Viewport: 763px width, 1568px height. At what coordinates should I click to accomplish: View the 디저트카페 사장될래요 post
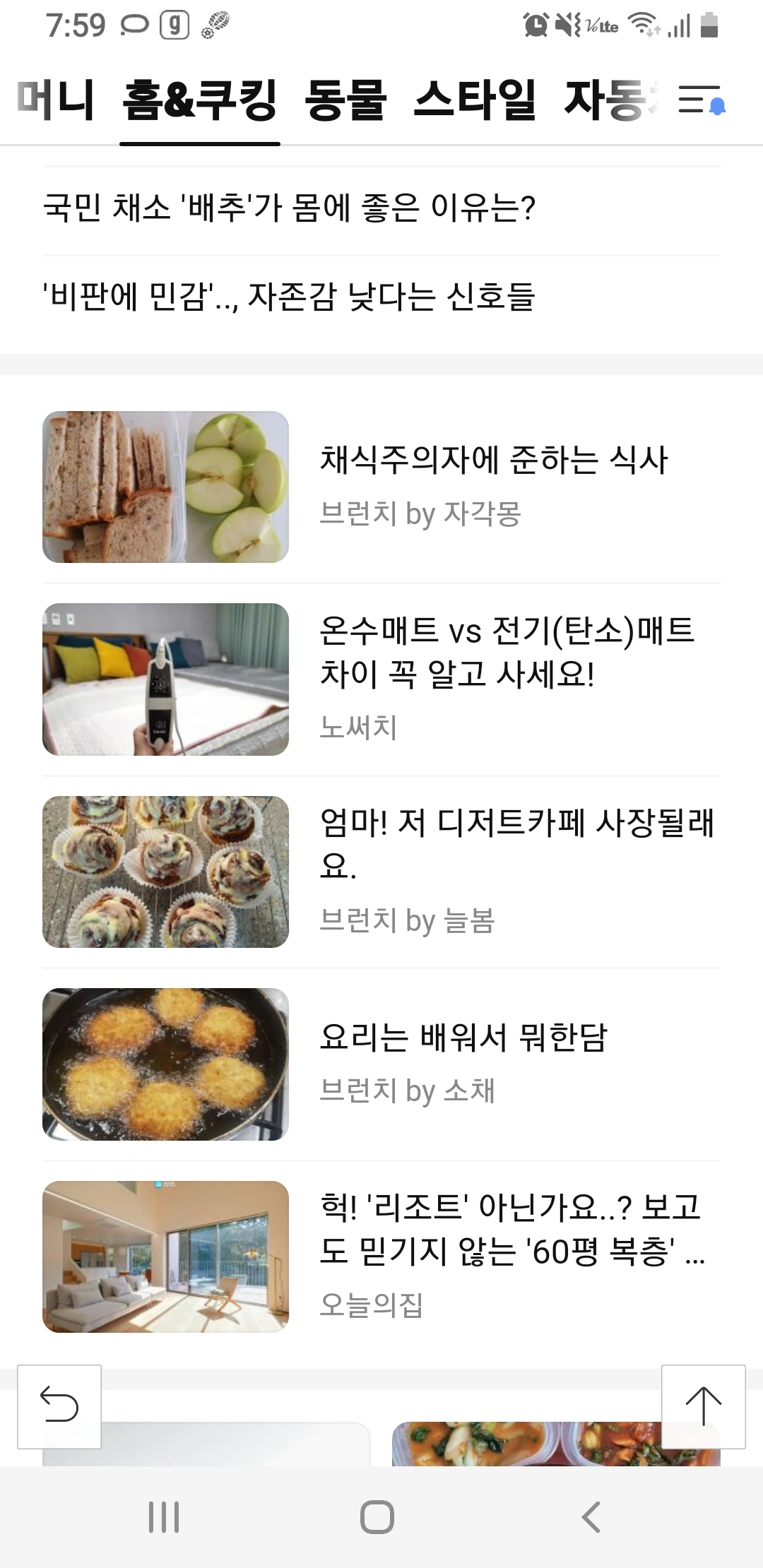[x=516, y=844]
